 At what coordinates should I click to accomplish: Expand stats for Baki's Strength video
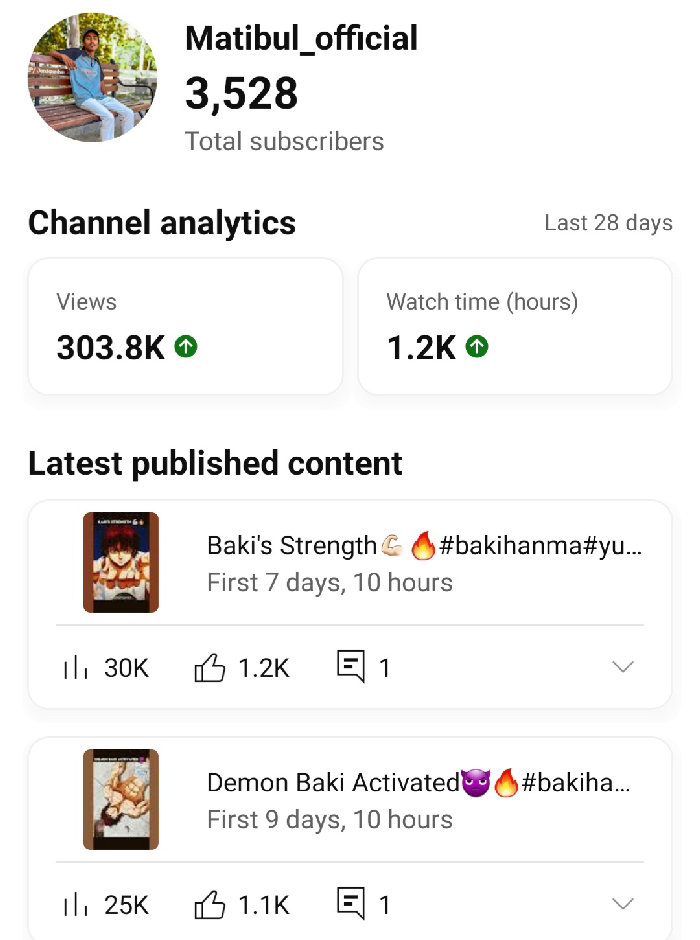[x=622, y=667]
